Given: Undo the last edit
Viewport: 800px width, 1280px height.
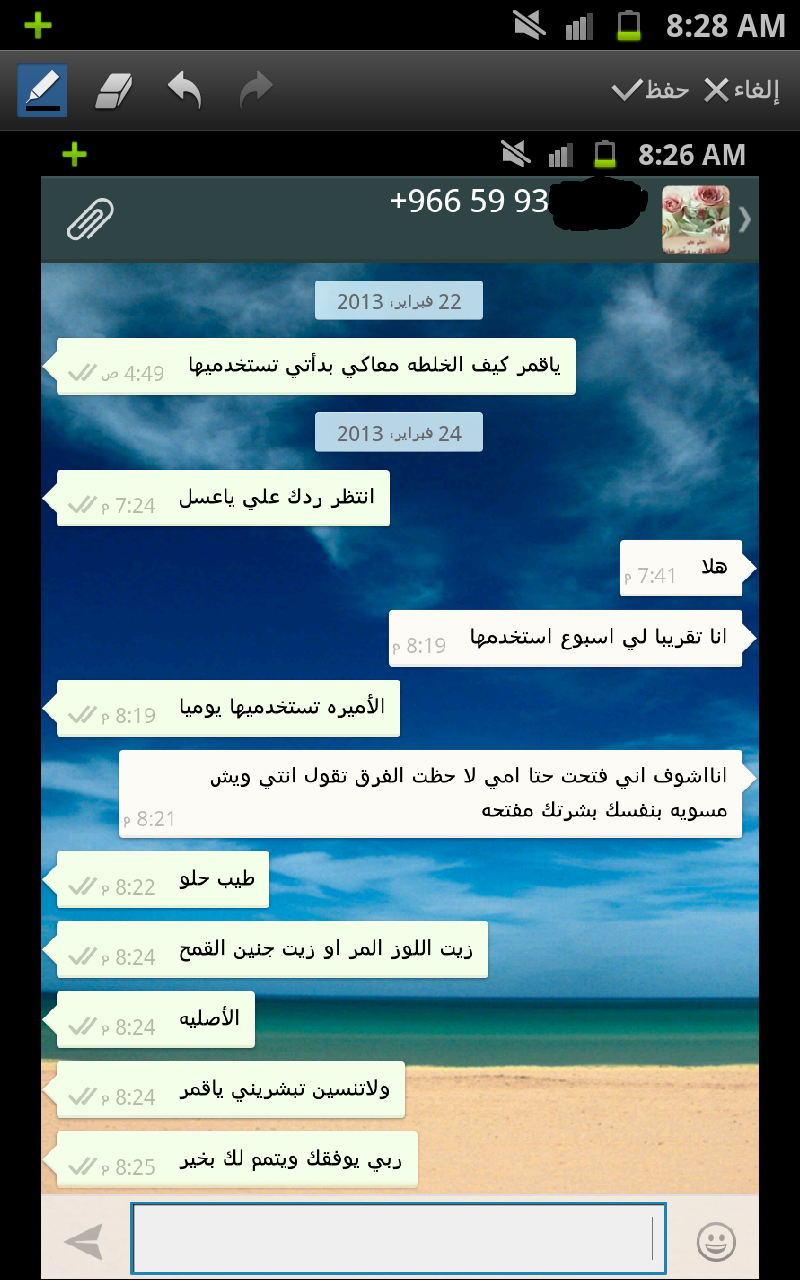Looking at the screenshot, I should tap(184, 91).
